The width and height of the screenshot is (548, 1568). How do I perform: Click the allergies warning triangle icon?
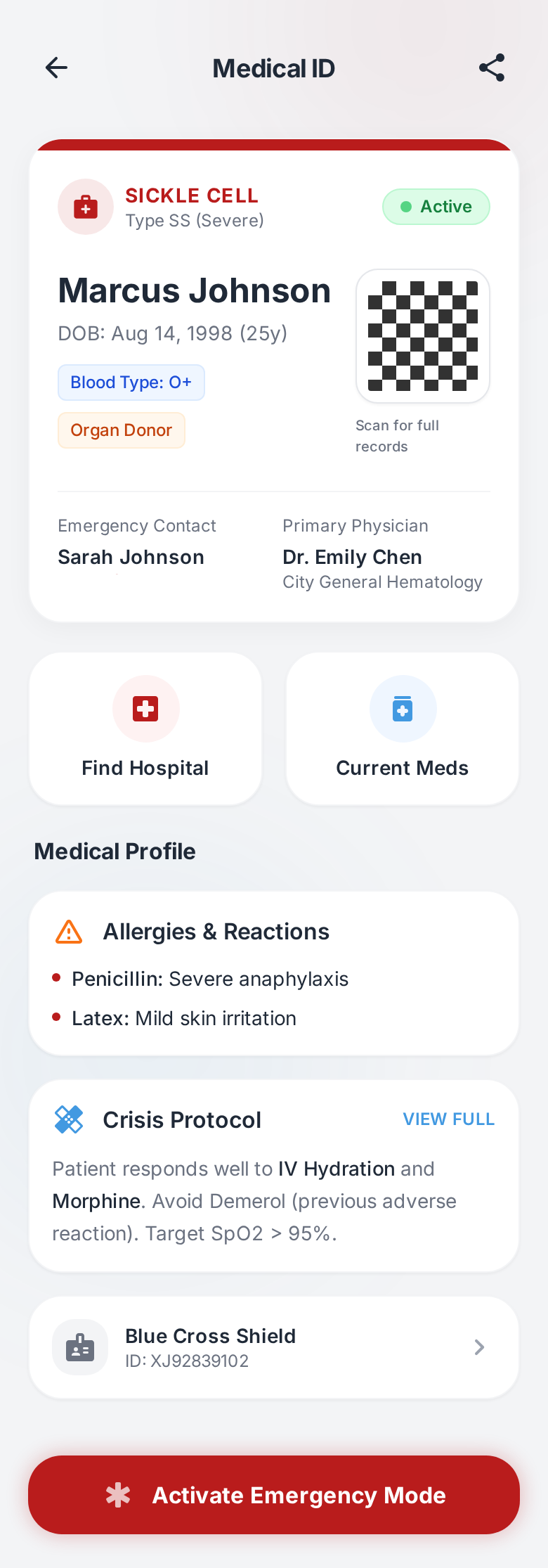click(69, 931)
